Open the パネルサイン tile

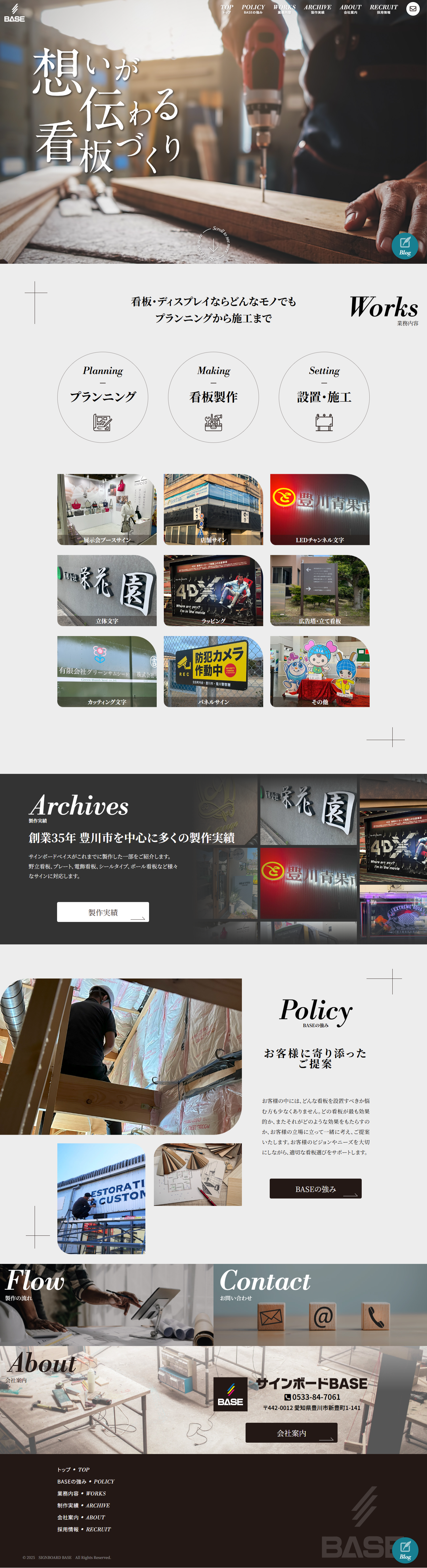pos(213,671)
